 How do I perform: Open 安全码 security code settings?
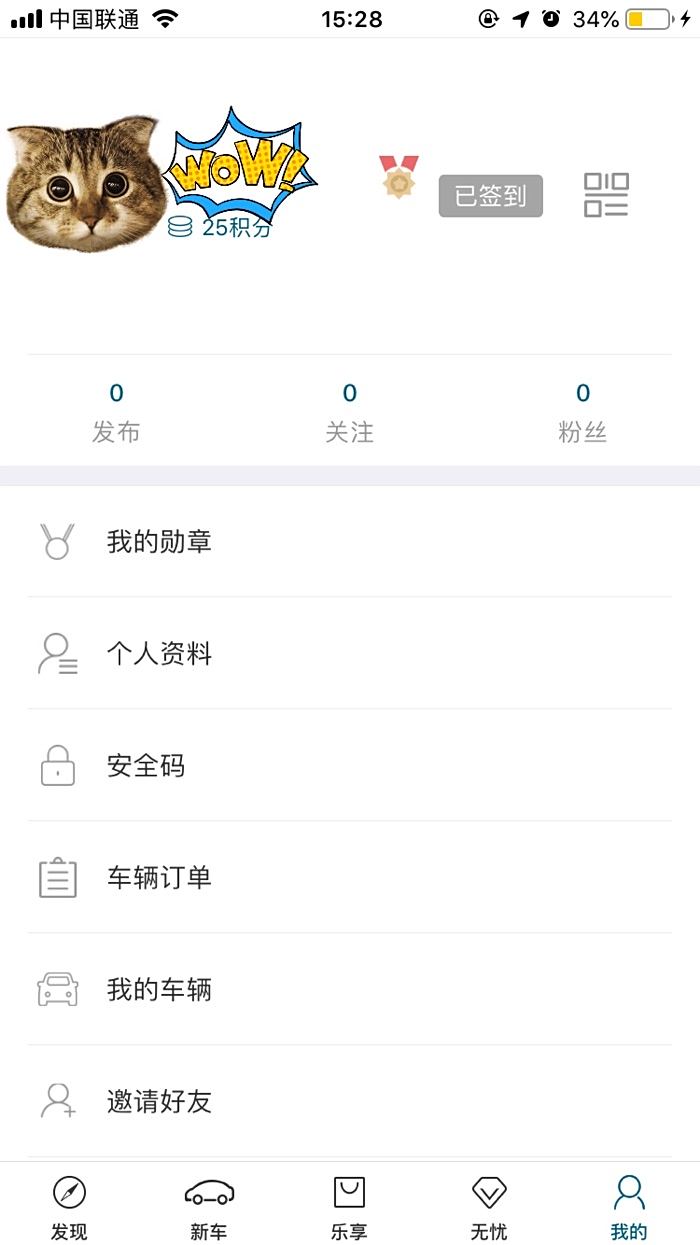pos(350,766)
